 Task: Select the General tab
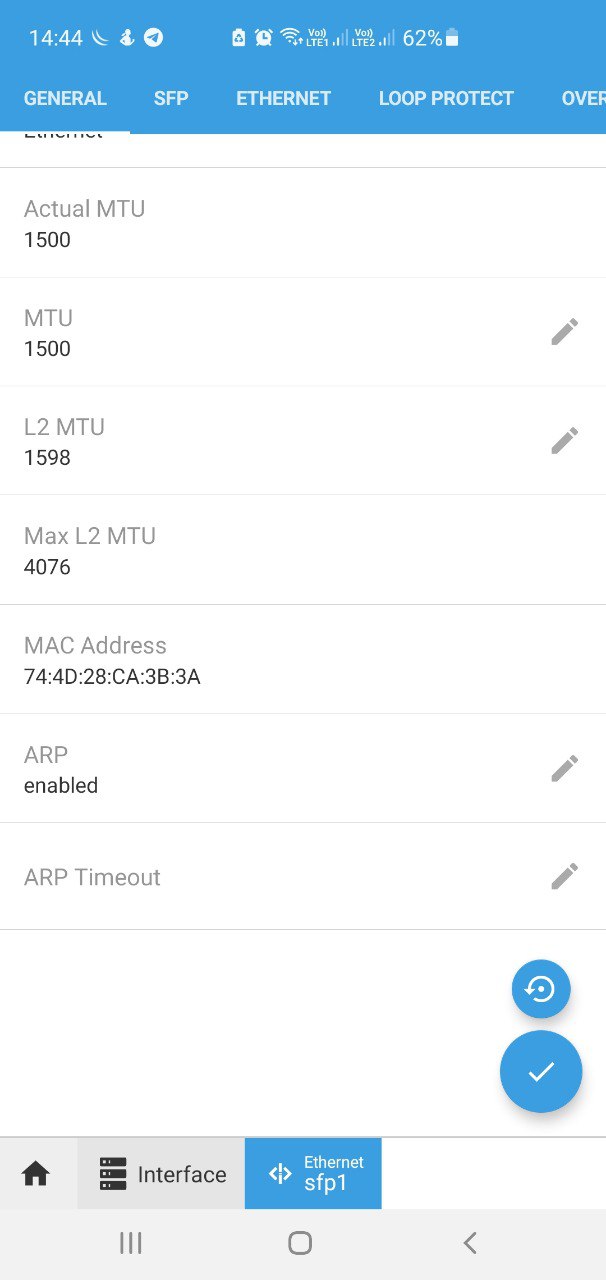point(65,98)
